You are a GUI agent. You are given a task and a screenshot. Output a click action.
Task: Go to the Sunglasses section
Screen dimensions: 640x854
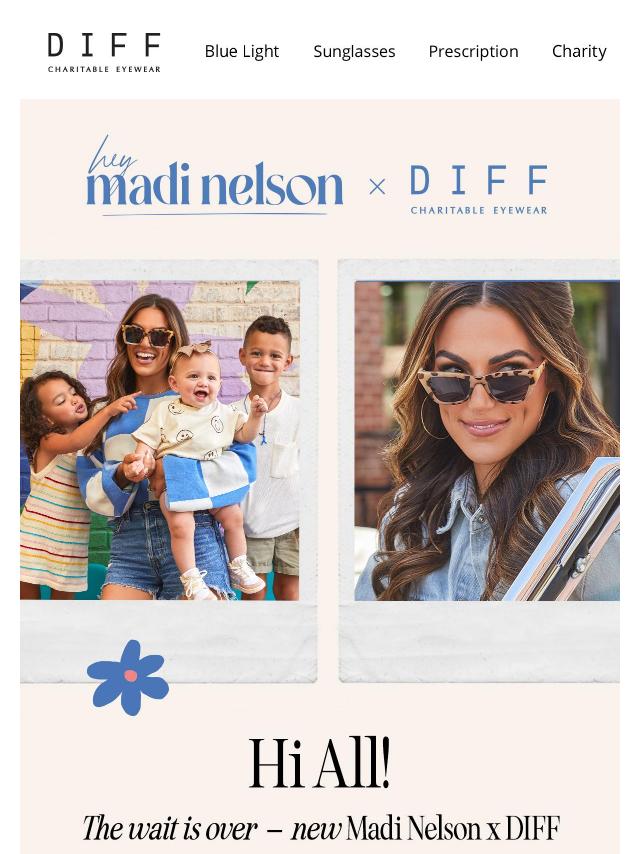click(354, 51)
